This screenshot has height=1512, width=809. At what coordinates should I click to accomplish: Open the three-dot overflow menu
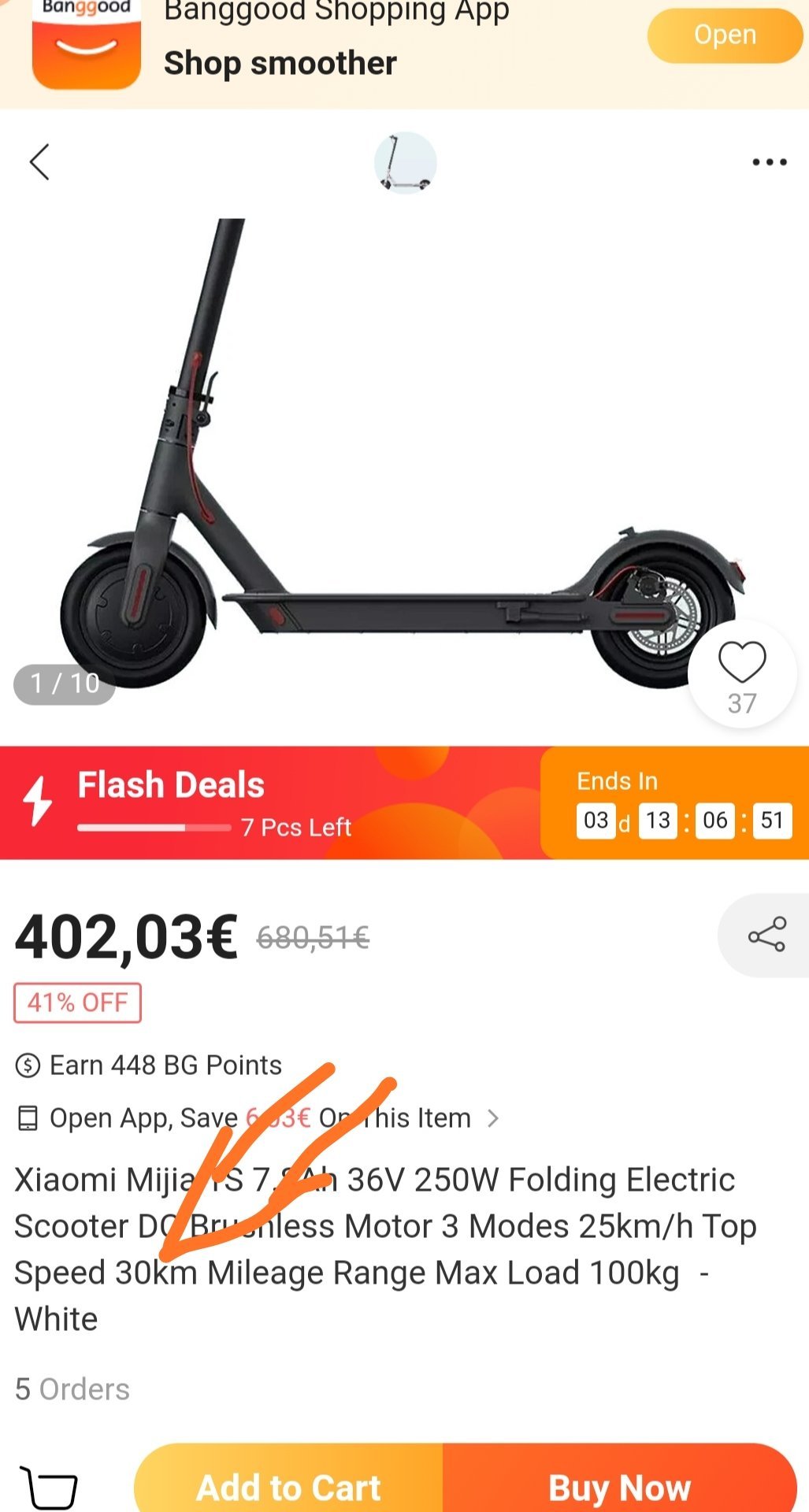[769, 162]
